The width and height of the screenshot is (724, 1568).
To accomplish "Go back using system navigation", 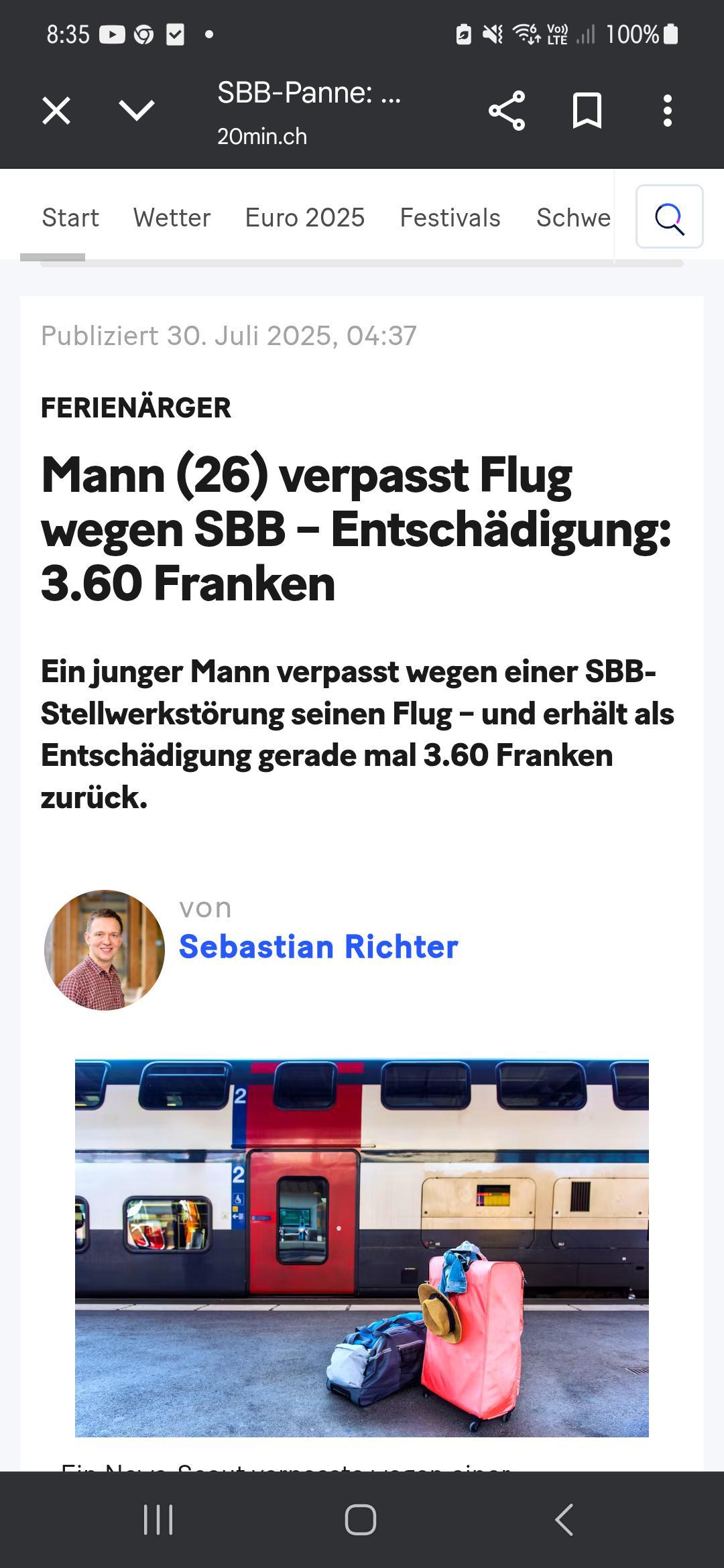I will [x=564, y=1519].
